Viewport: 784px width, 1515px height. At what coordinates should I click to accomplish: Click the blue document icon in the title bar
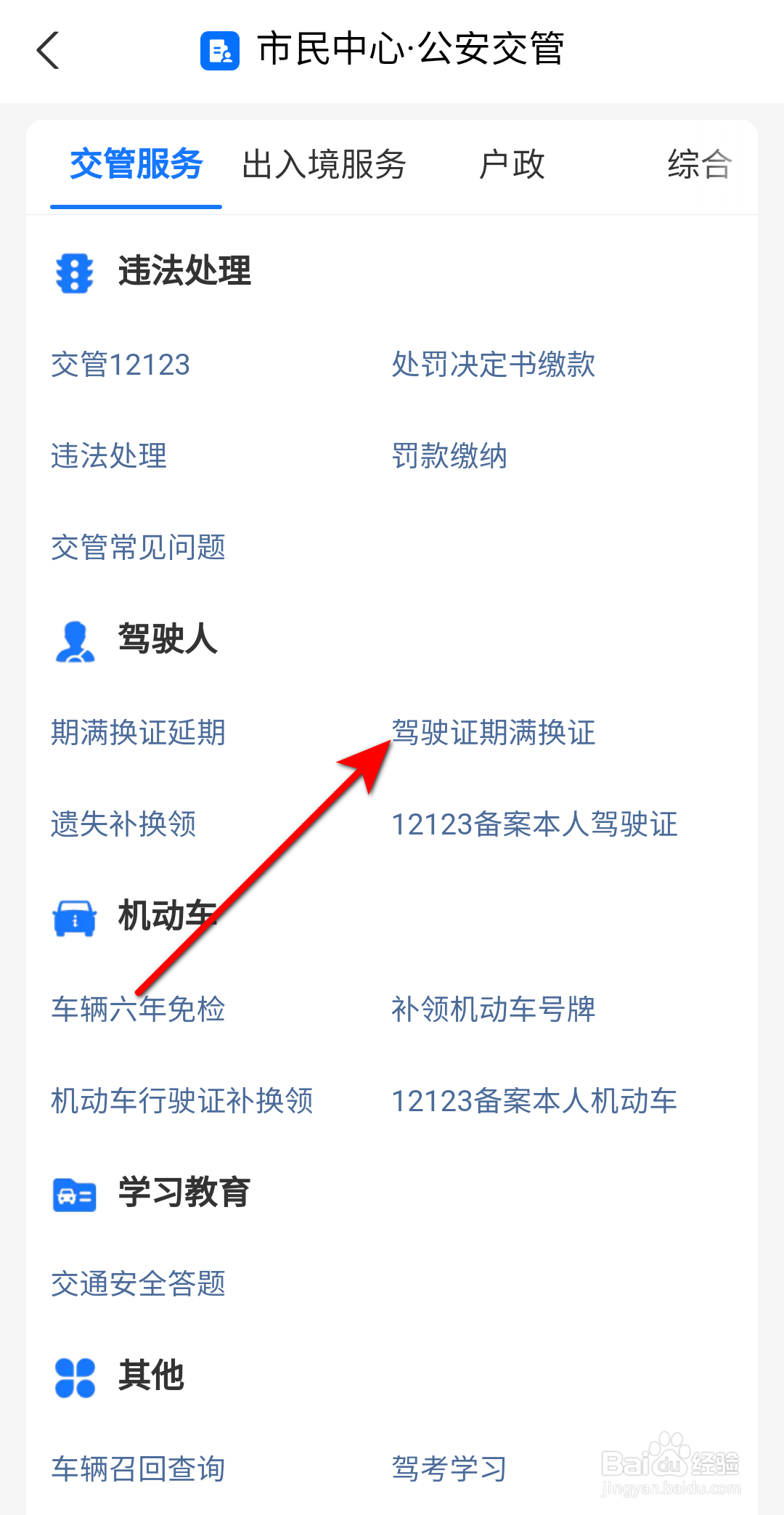pyautogui.click(x=220, y=51)
